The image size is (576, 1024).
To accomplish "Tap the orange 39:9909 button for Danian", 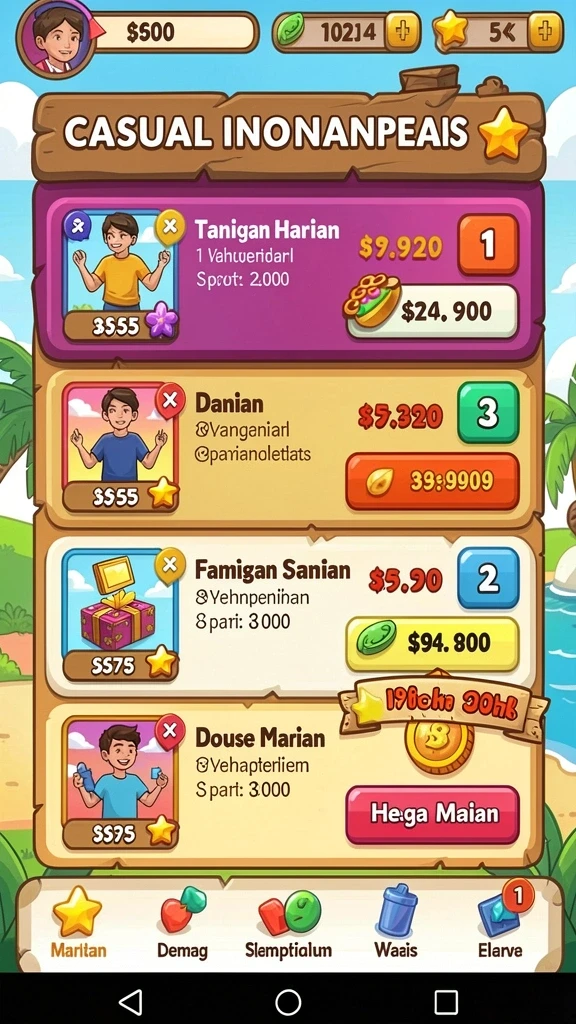I will (x=432, y=481).
